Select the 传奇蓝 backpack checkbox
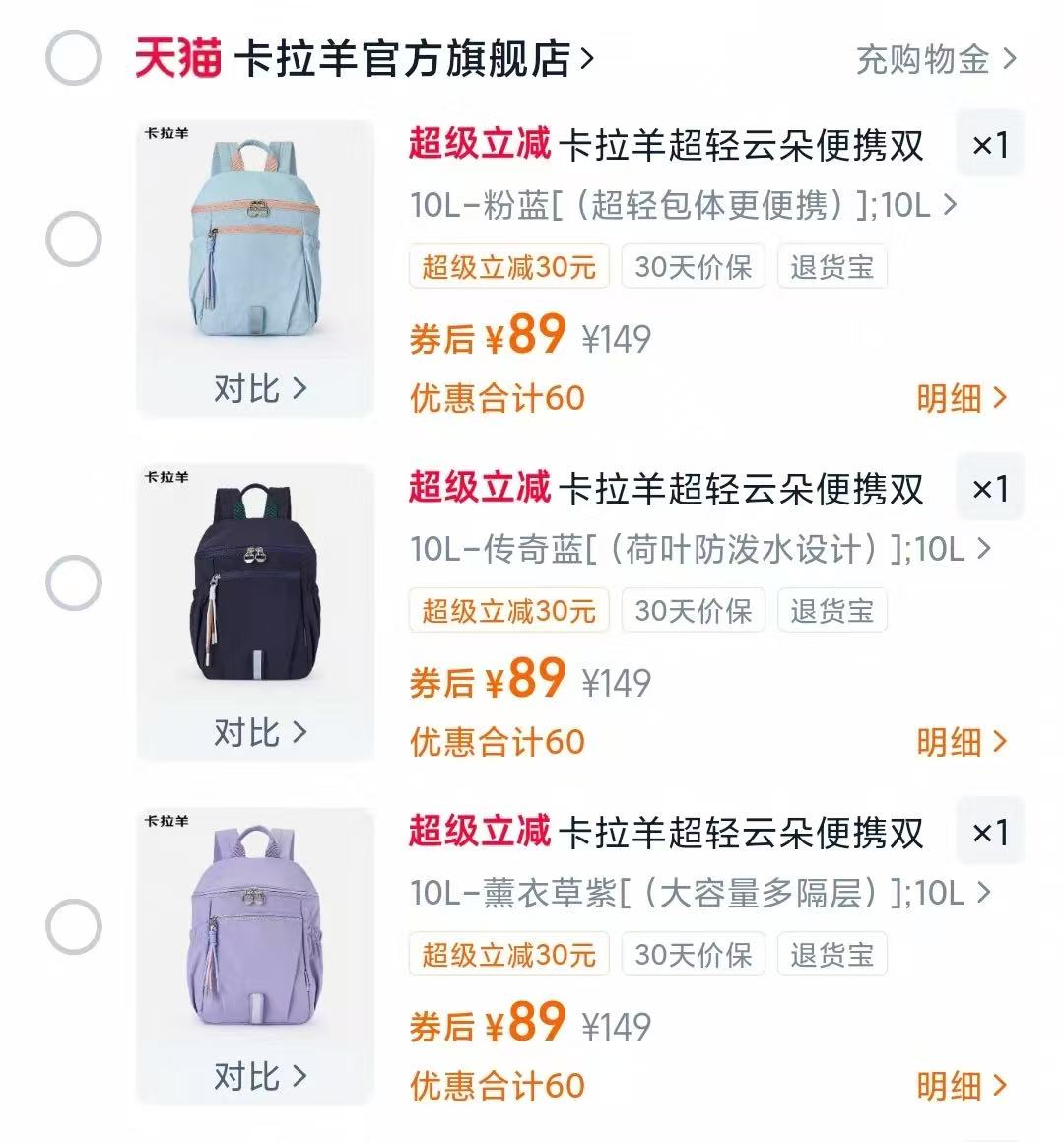 [x=74, y=581]
